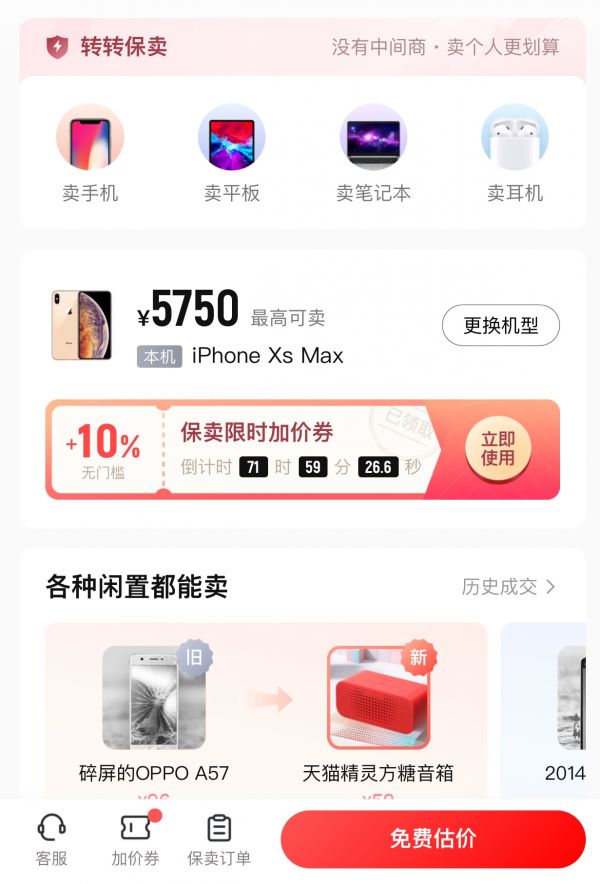Image resolution: width=600 pixels, height=884 pixels.
Task: Use the coupon with 立即使用
Action: (x=497, y=449)
